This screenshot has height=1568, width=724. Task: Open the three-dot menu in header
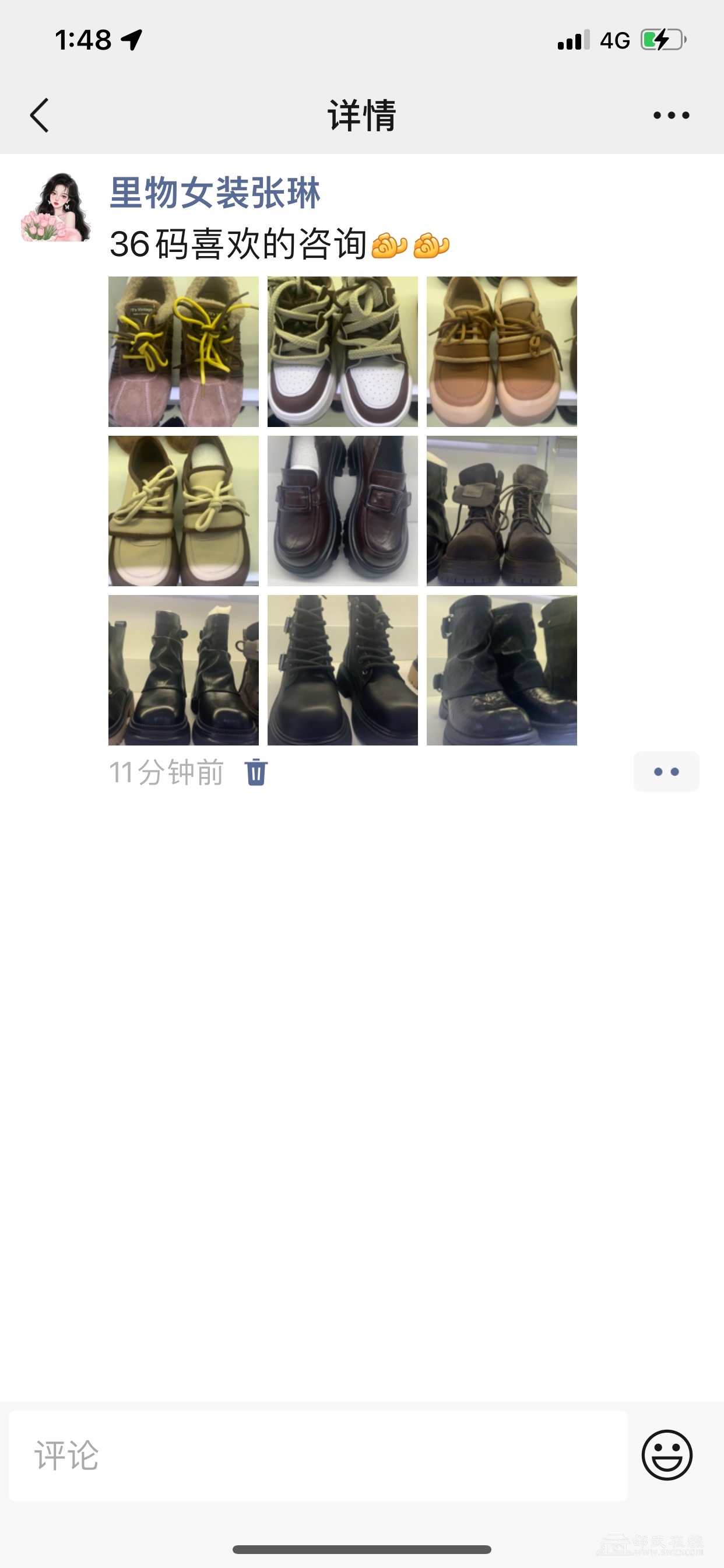pos(671,115)
